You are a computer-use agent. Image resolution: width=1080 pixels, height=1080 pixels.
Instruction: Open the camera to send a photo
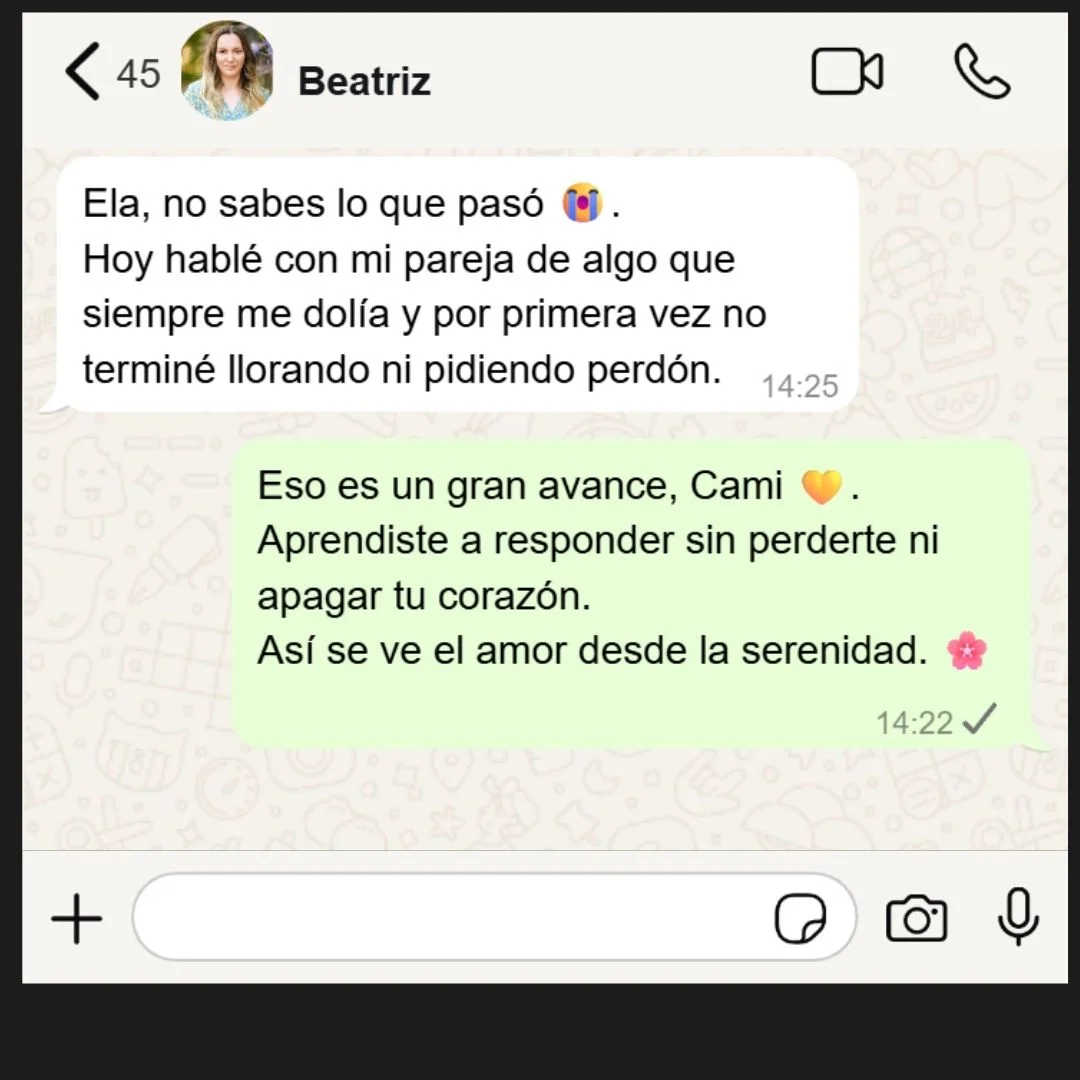916,918
